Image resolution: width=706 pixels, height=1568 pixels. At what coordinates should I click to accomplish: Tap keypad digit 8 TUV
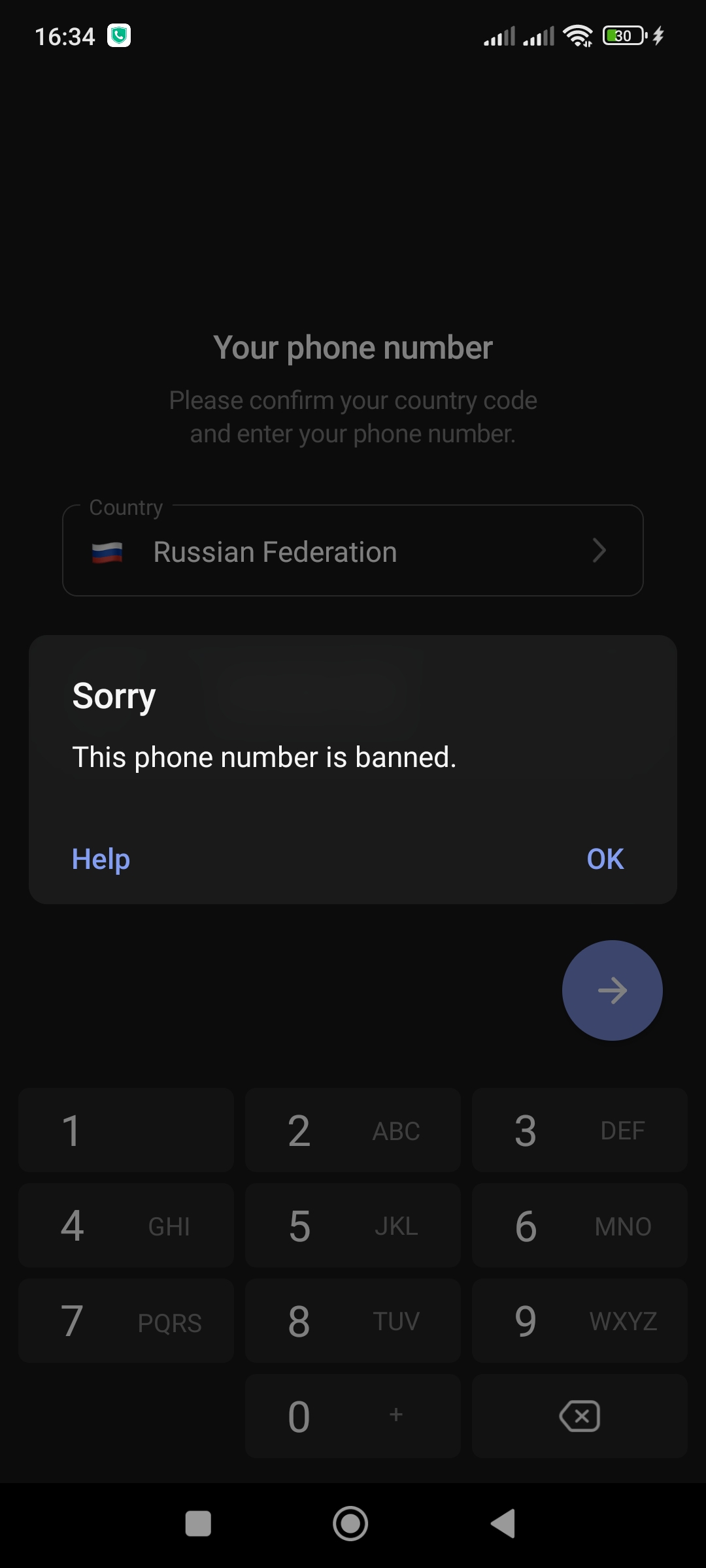point(353,1321)
